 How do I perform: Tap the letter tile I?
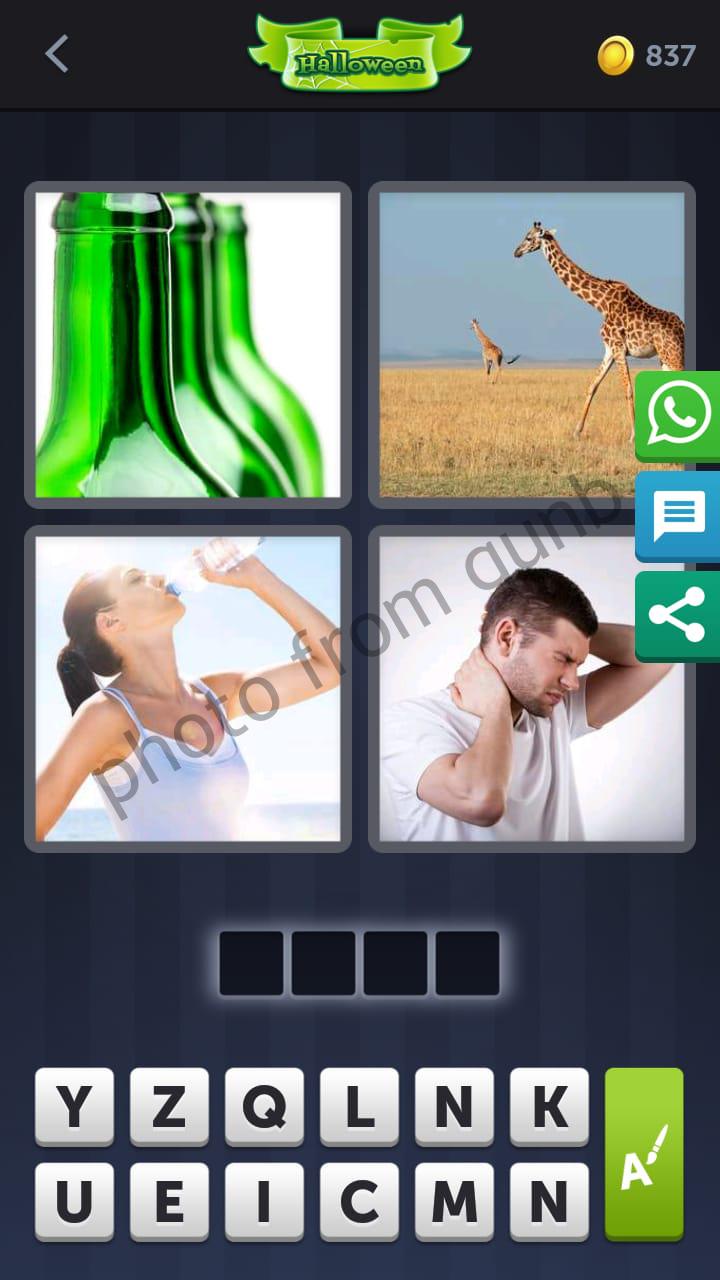tap(264, 1200)
